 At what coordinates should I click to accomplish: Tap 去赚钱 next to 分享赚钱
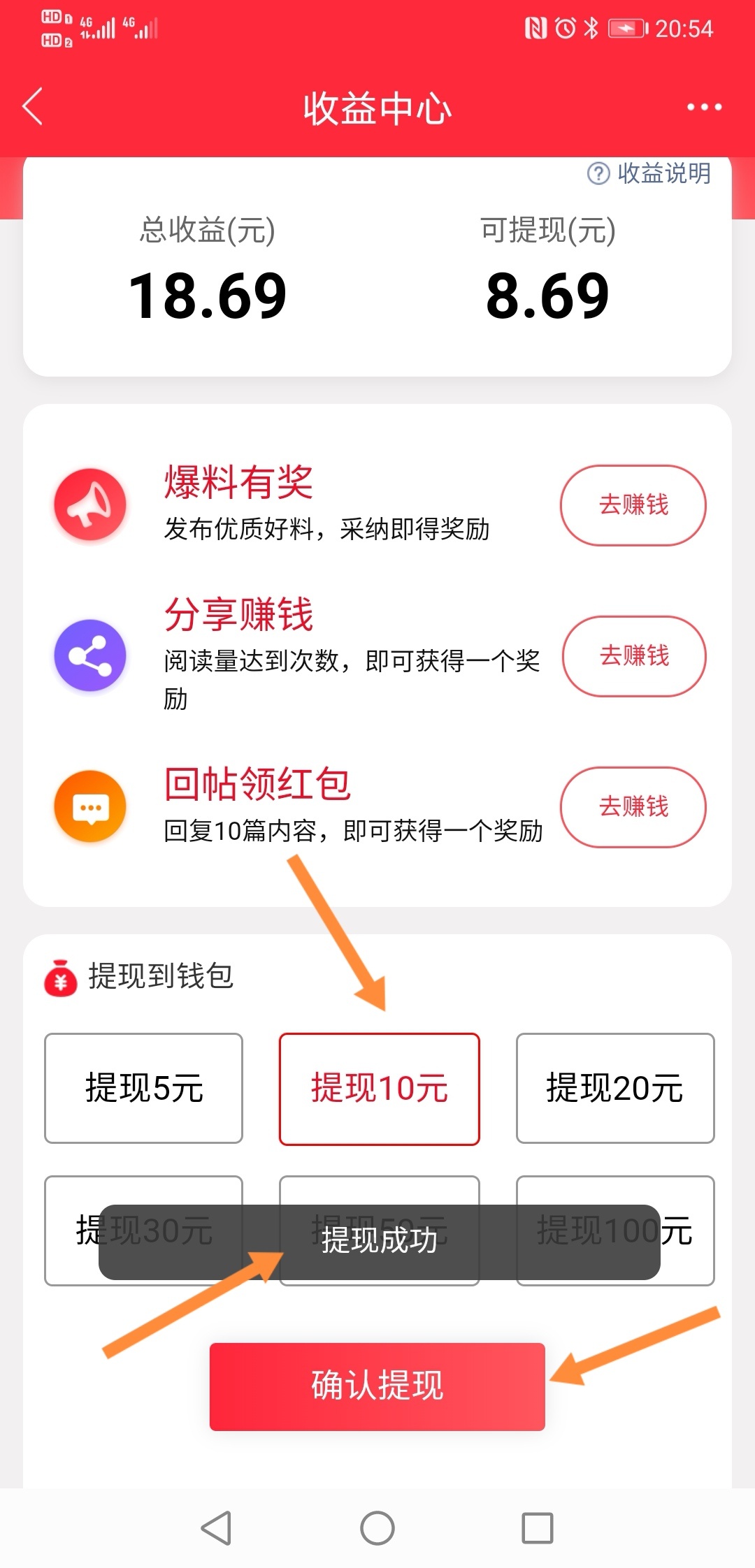(x=634, y=655)
